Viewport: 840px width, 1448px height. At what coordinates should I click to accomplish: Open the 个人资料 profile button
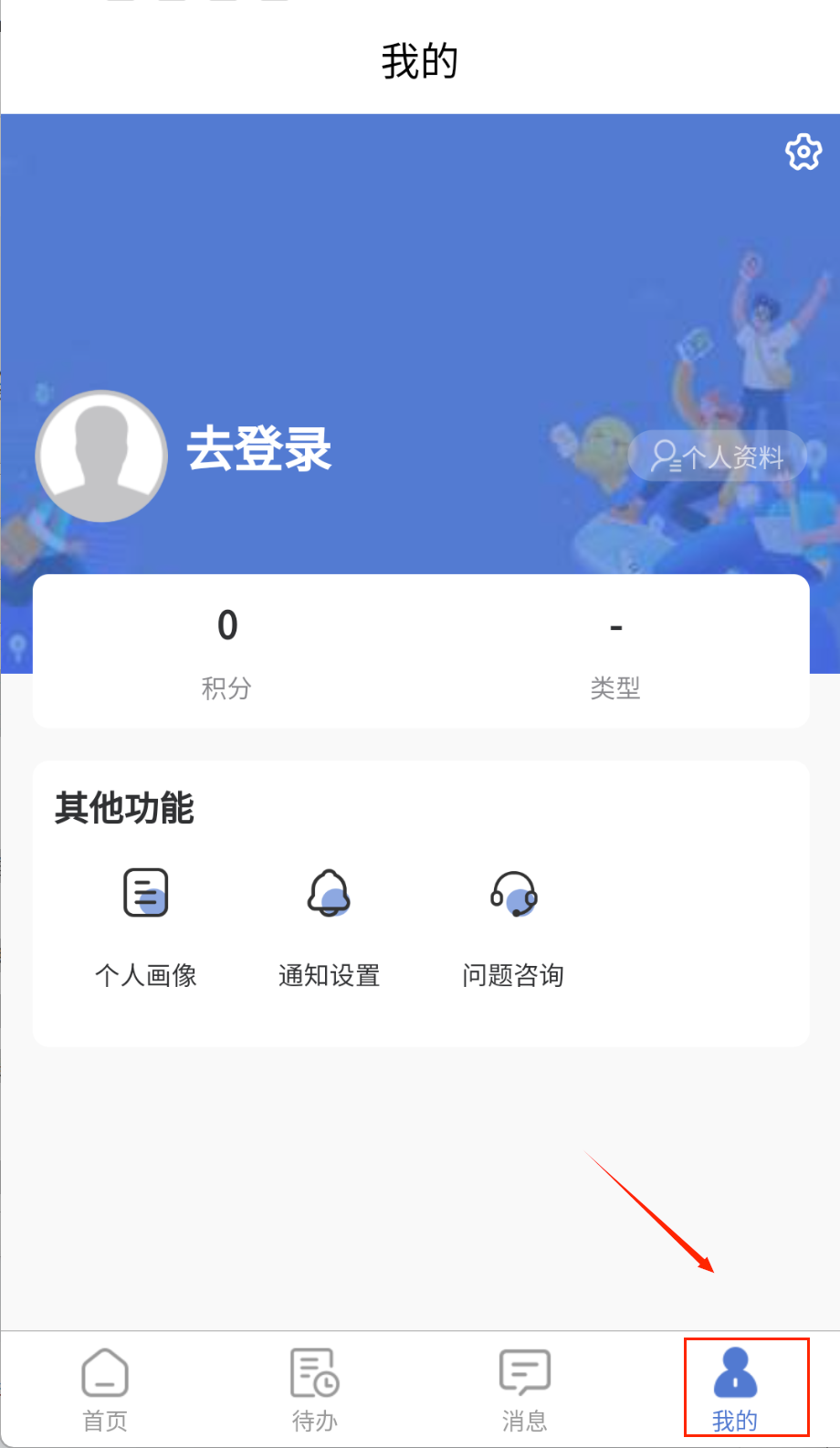(x=718, y=456)
